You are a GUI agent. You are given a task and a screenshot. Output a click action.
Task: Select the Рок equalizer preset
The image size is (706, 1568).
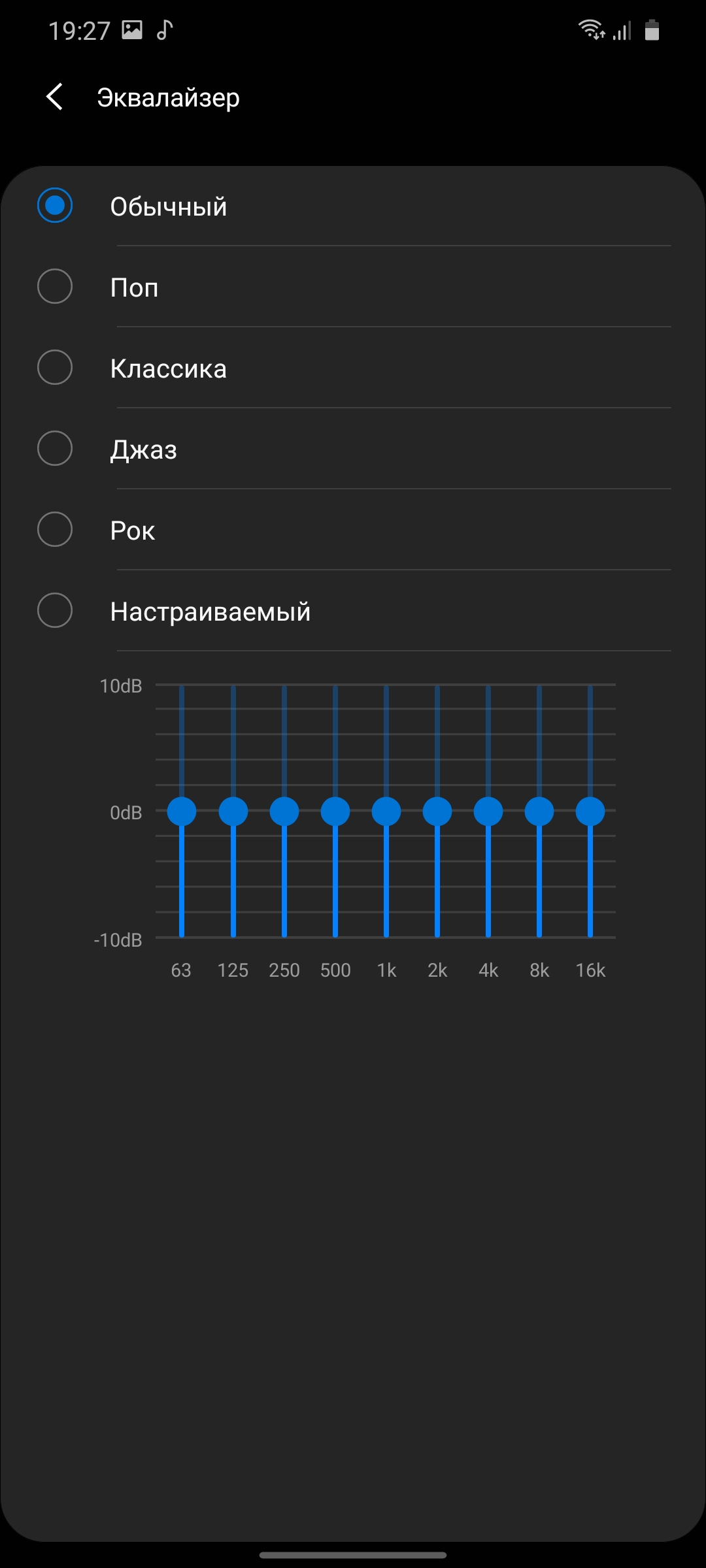pyautogui.click(x=353, y=530)
